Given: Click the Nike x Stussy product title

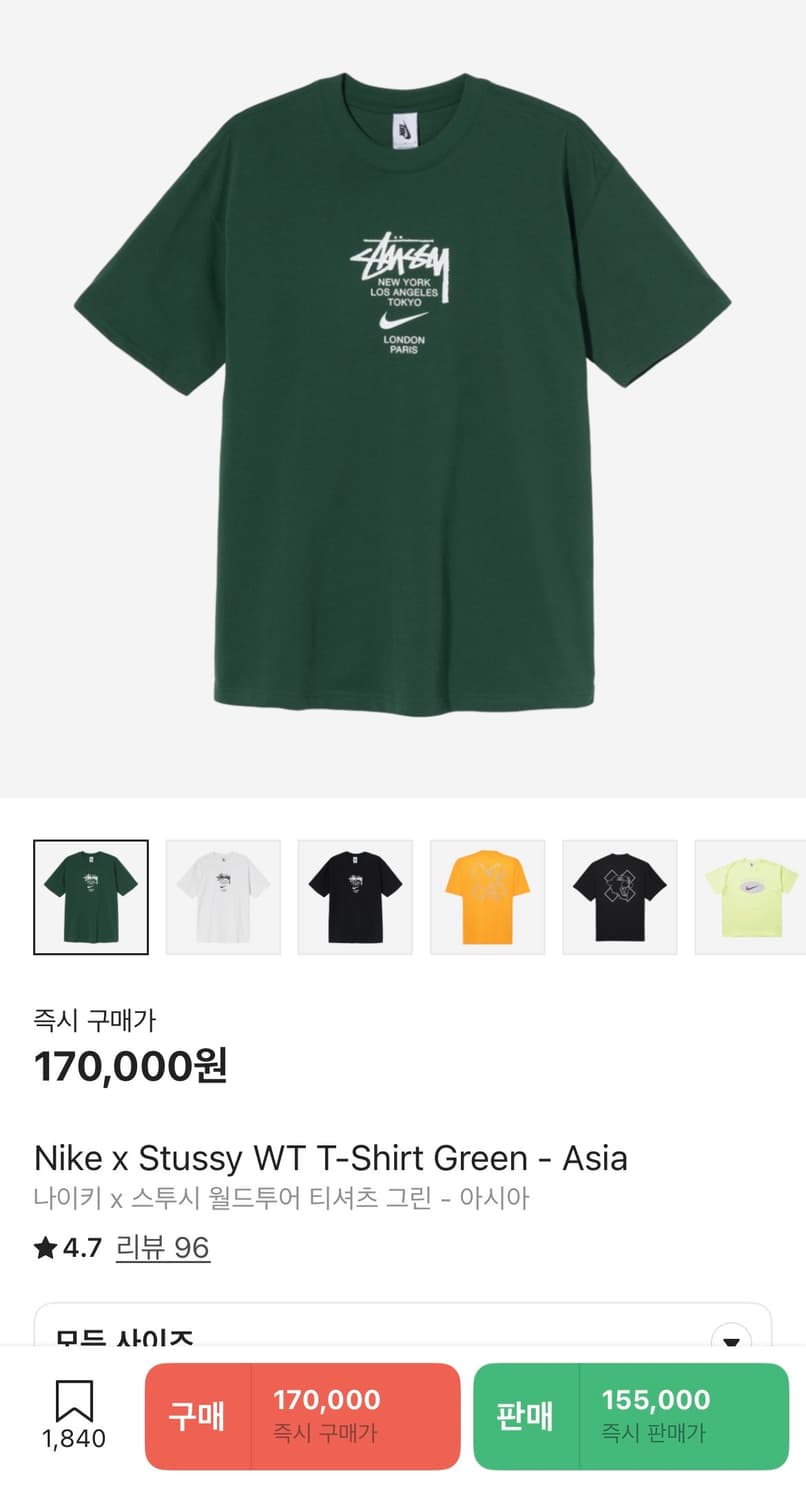Looking at the screenshot, I should point(331,1158).
